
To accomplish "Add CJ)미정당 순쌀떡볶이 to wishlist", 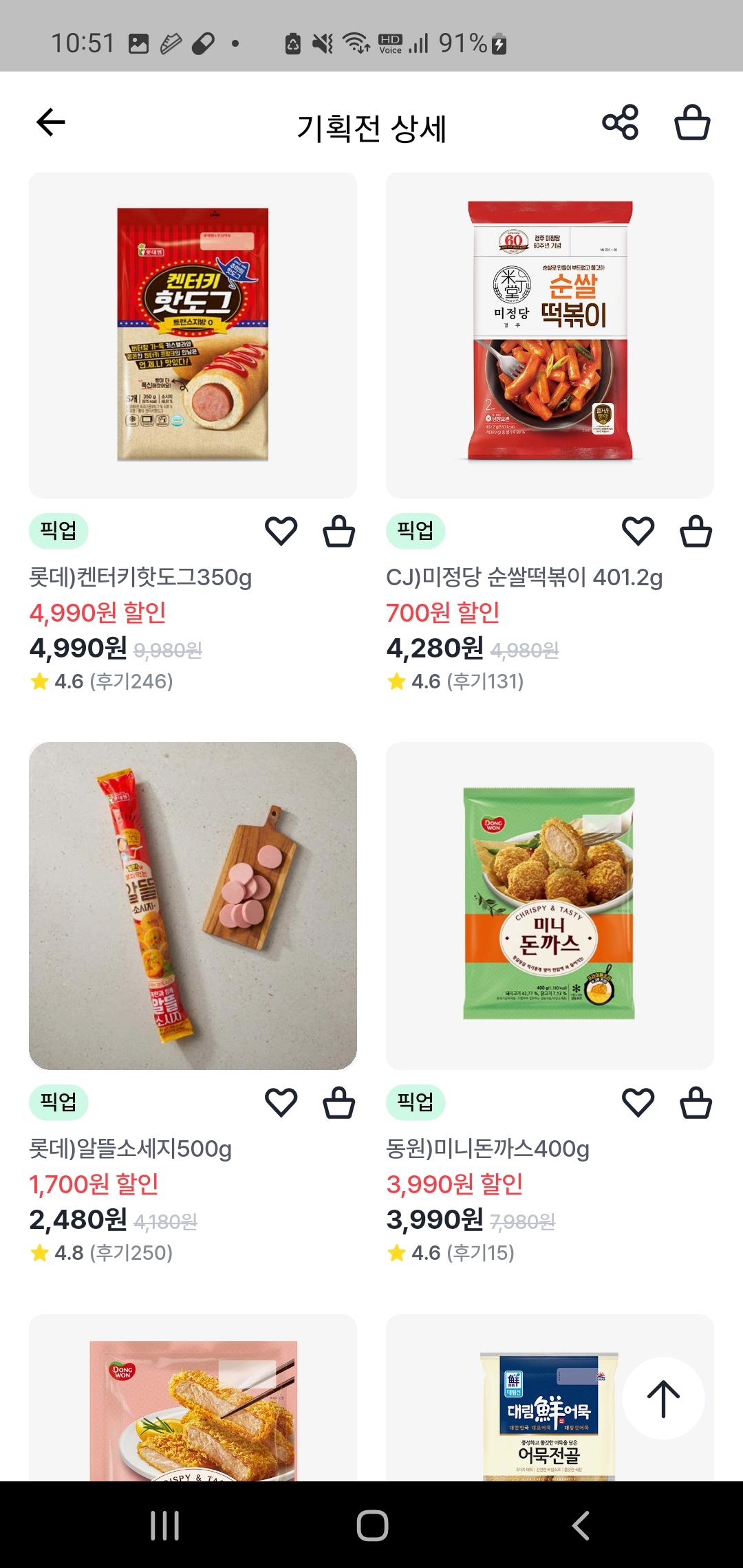I will 638,532.
